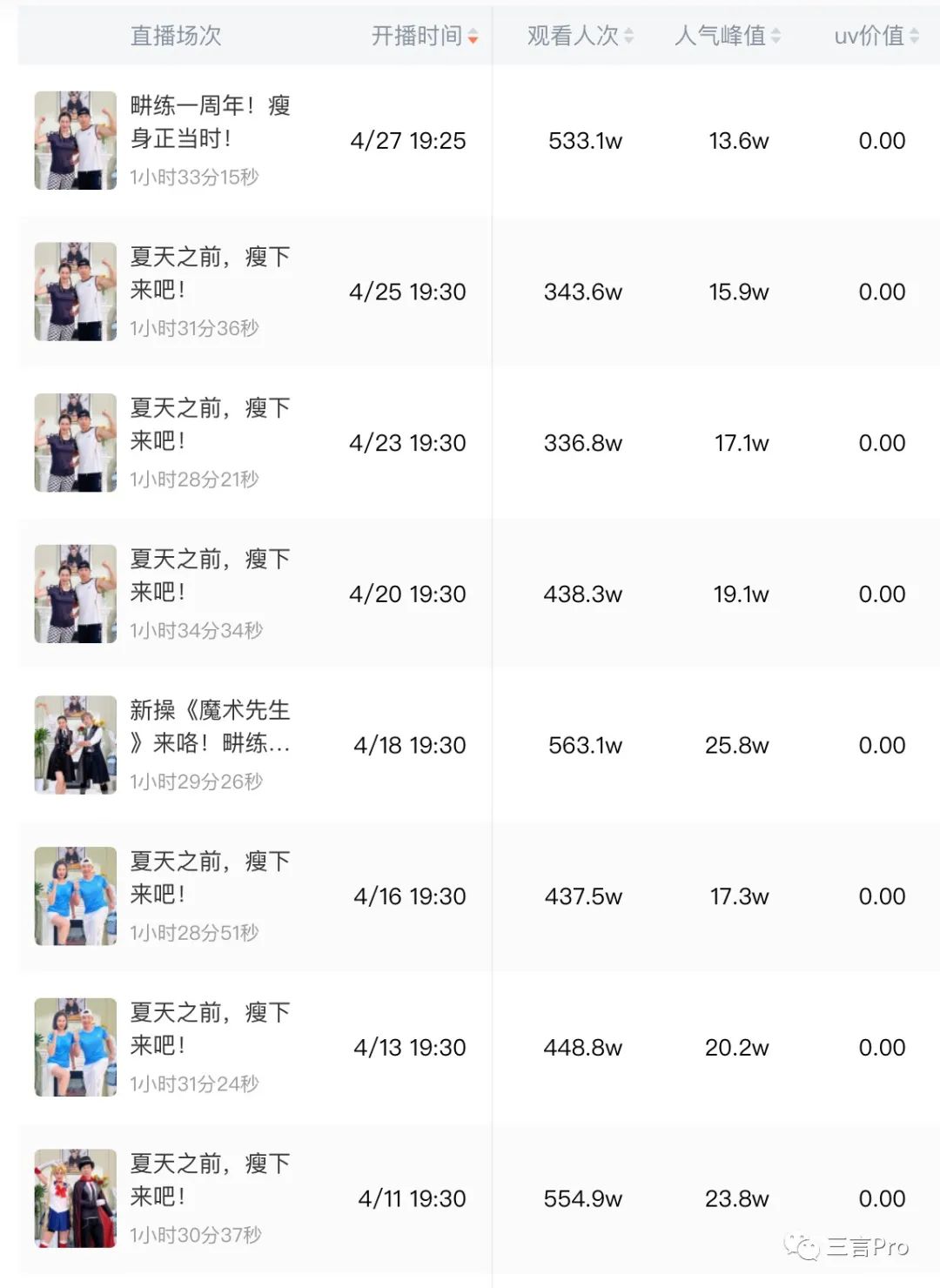The width and height of the screenshot is (940, 1288).
Task: Select the live session dated 4/20 19:30
Action: [210, 575]
